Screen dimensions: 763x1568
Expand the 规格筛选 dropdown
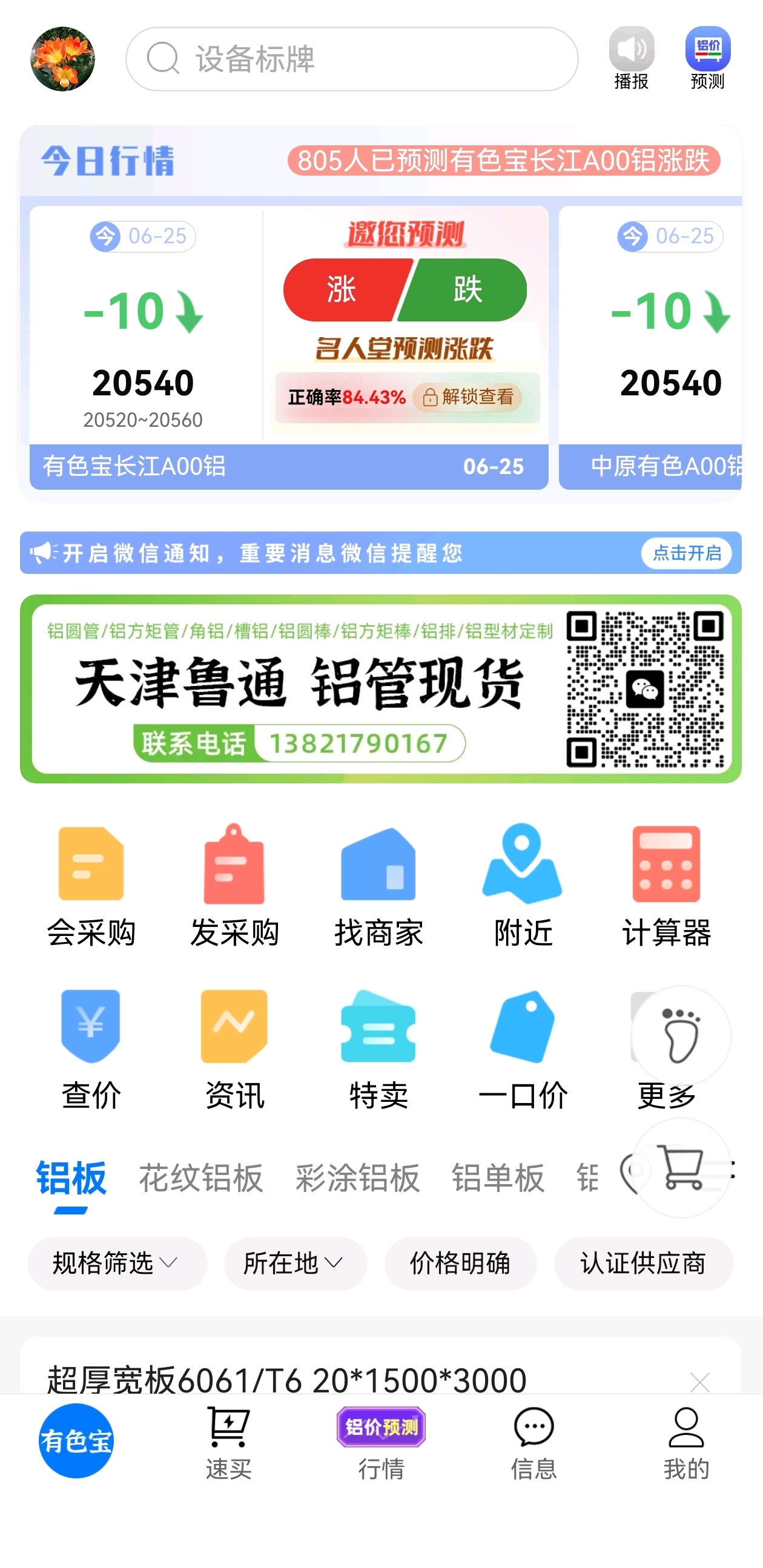click(117, 1263)
